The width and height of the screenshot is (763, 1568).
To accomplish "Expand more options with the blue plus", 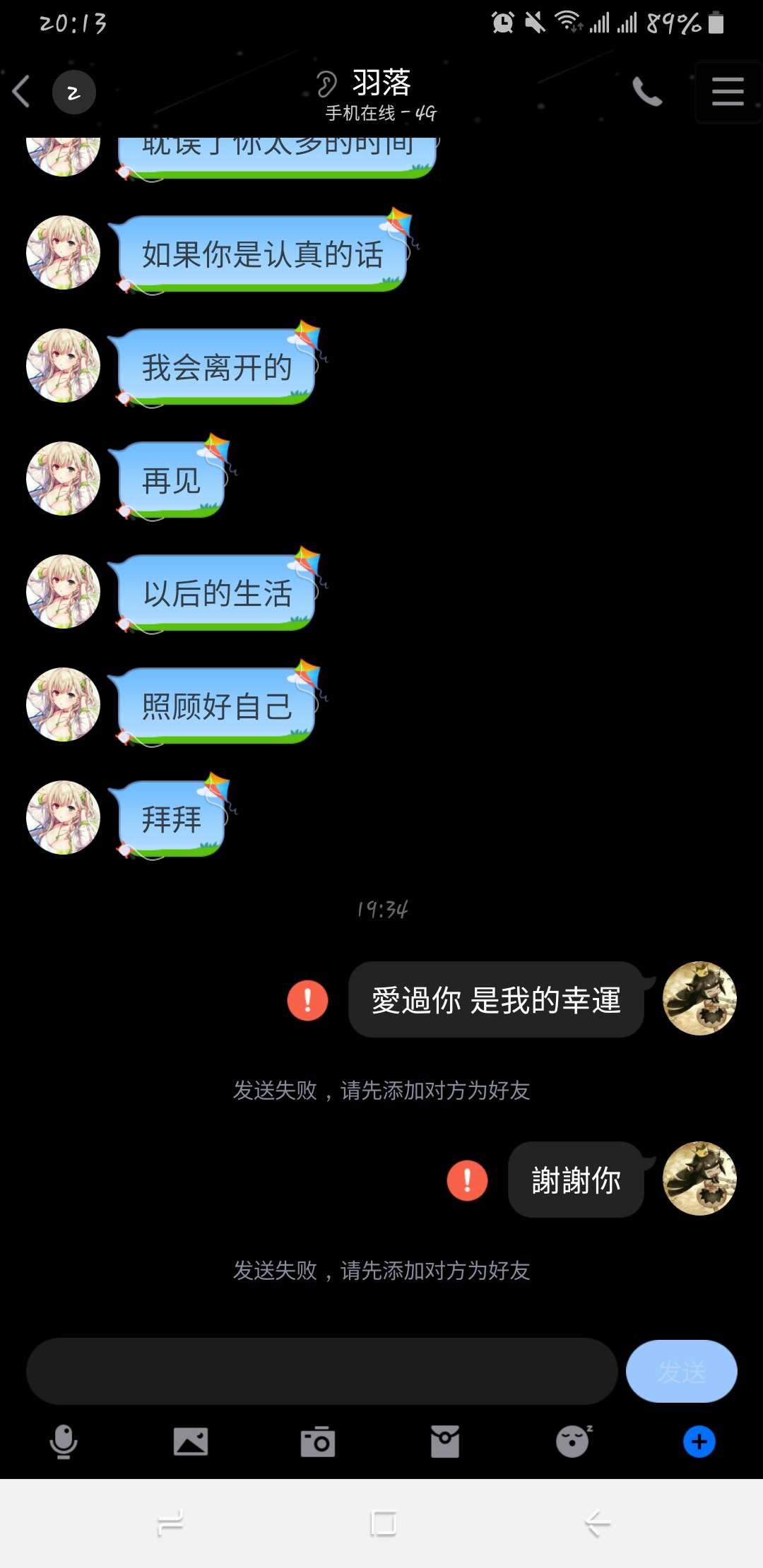I will [699, 1442].
